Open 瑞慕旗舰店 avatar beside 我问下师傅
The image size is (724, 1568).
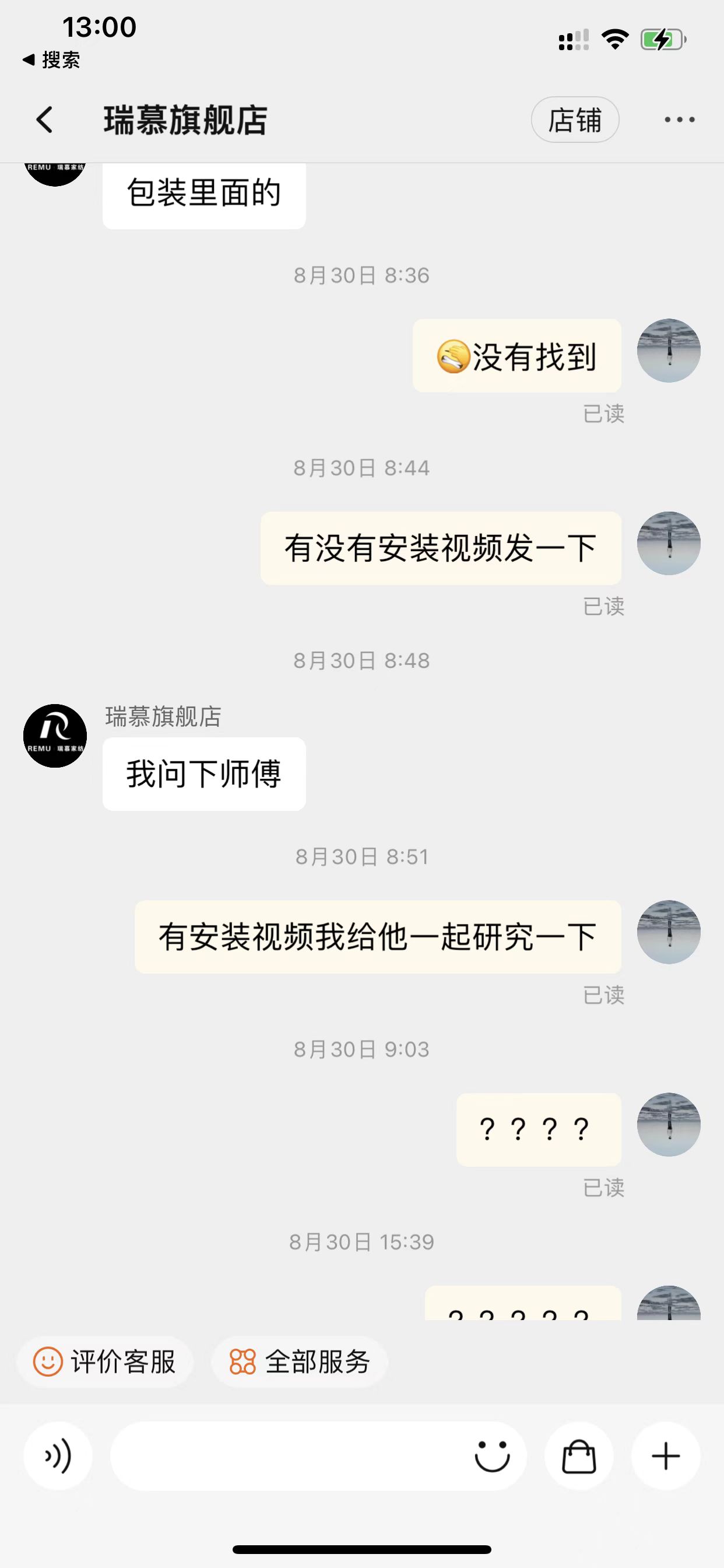pyautogui.click(x=55, y=736)
